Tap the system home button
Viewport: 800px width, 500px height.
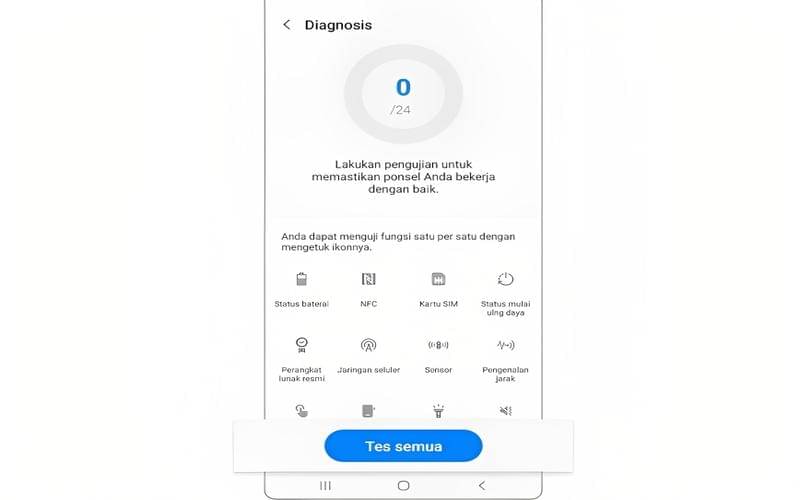(x=403, y=485)
